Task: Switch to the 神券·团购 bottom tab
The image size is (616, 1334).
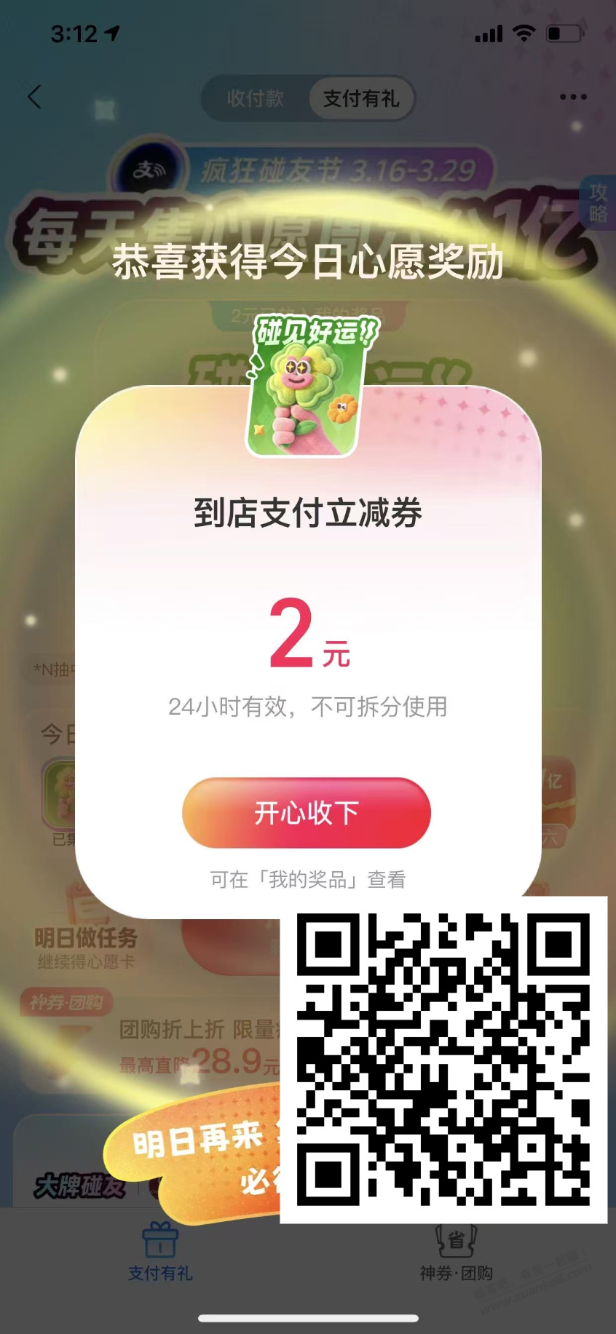Action: (x=455, y=1253)
